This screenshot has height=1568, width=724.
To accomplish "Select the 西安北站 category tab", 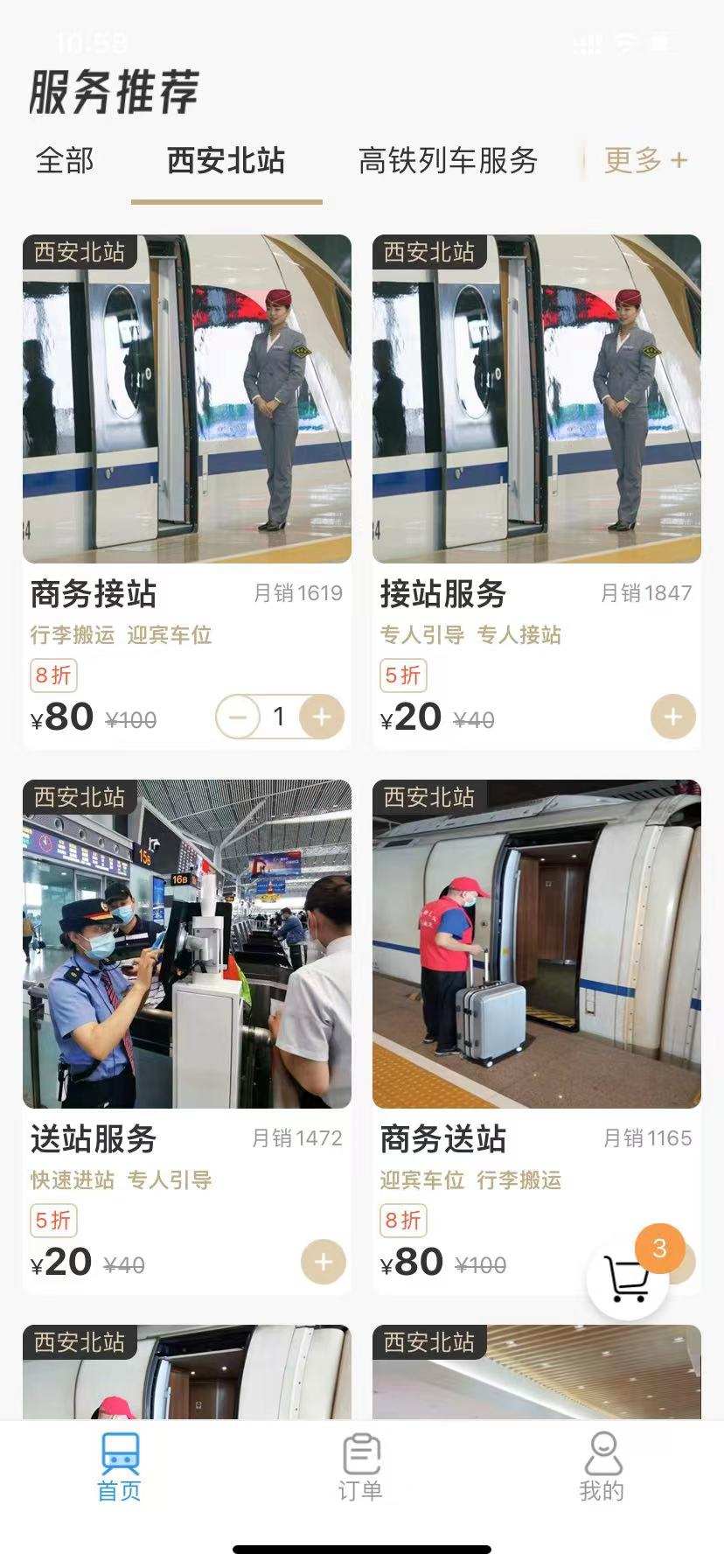I will coord(226,161).
